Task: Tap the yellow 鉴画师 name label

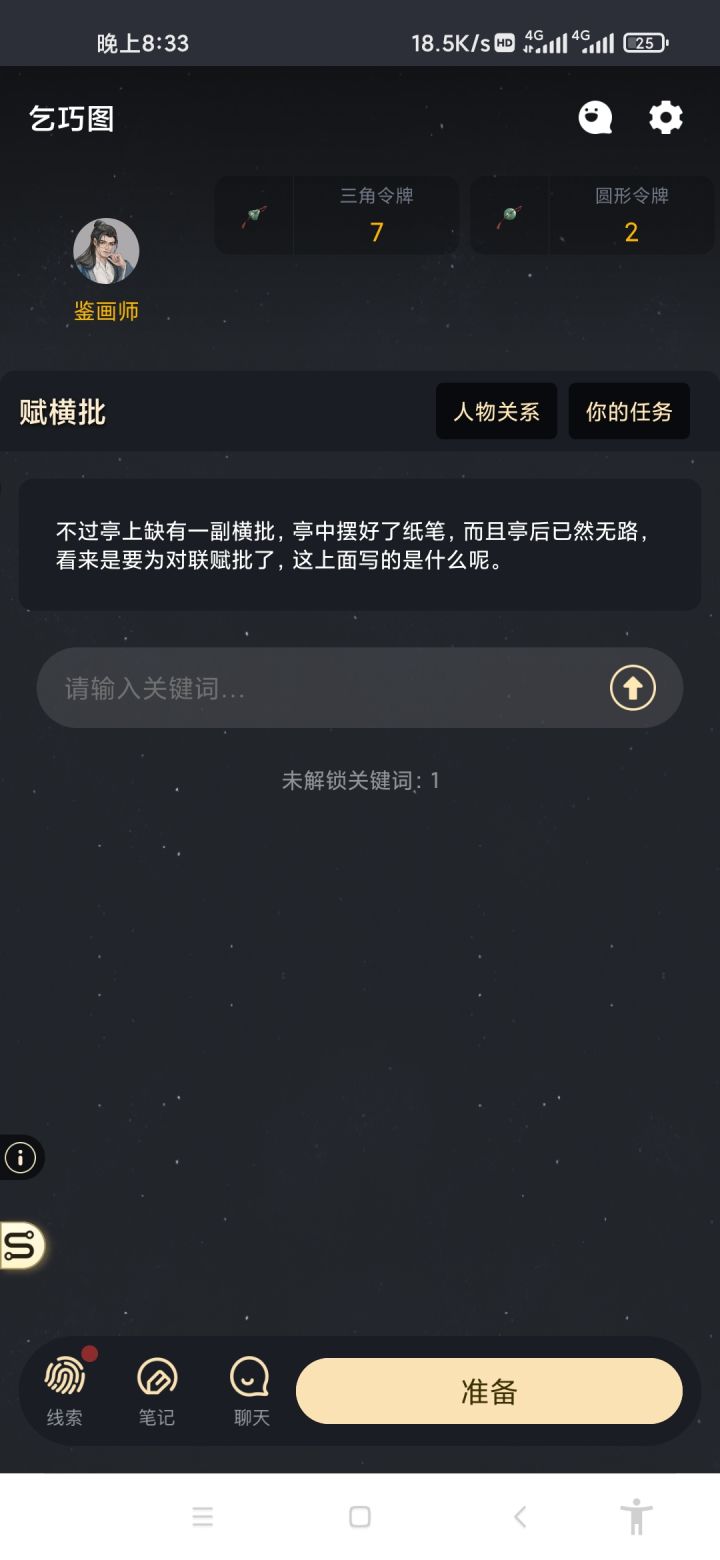Action: [106, 312]
